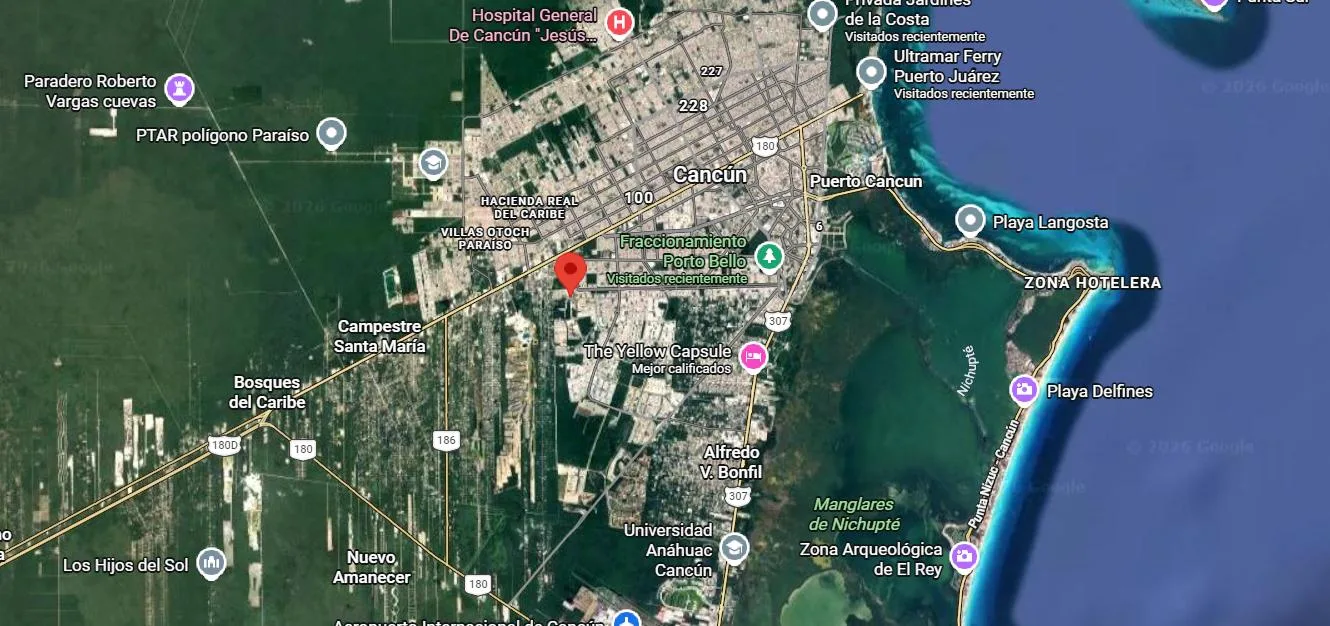The width and height of the screenshot is (1330, 626).
Task: Open Paradero Roberto Vargas cuevas marker
Action: click(x=179, y=88)
